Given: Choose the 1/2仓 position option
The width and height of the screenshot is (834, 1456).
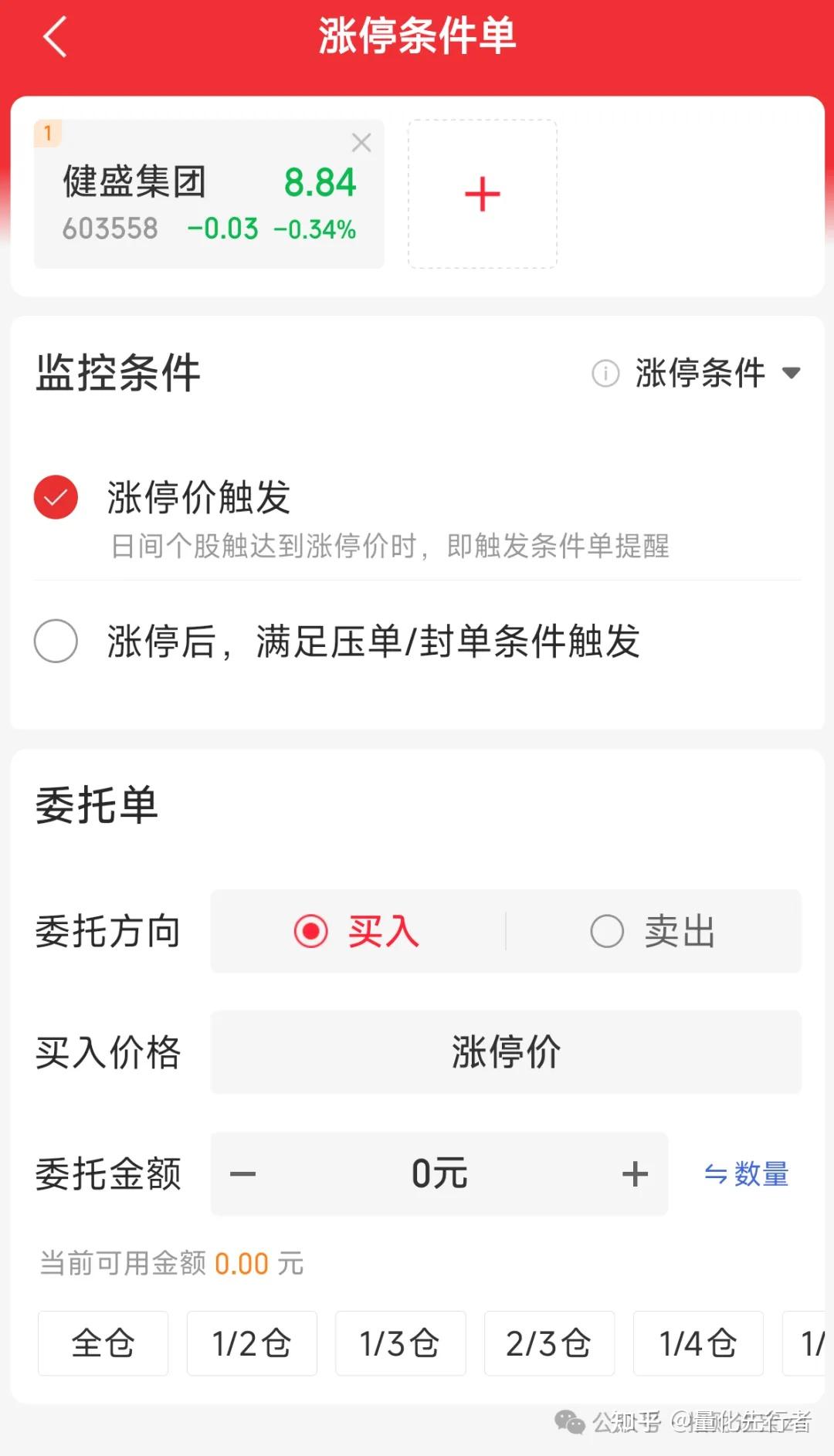Looking at the screenshot, I should [252, 1343].
